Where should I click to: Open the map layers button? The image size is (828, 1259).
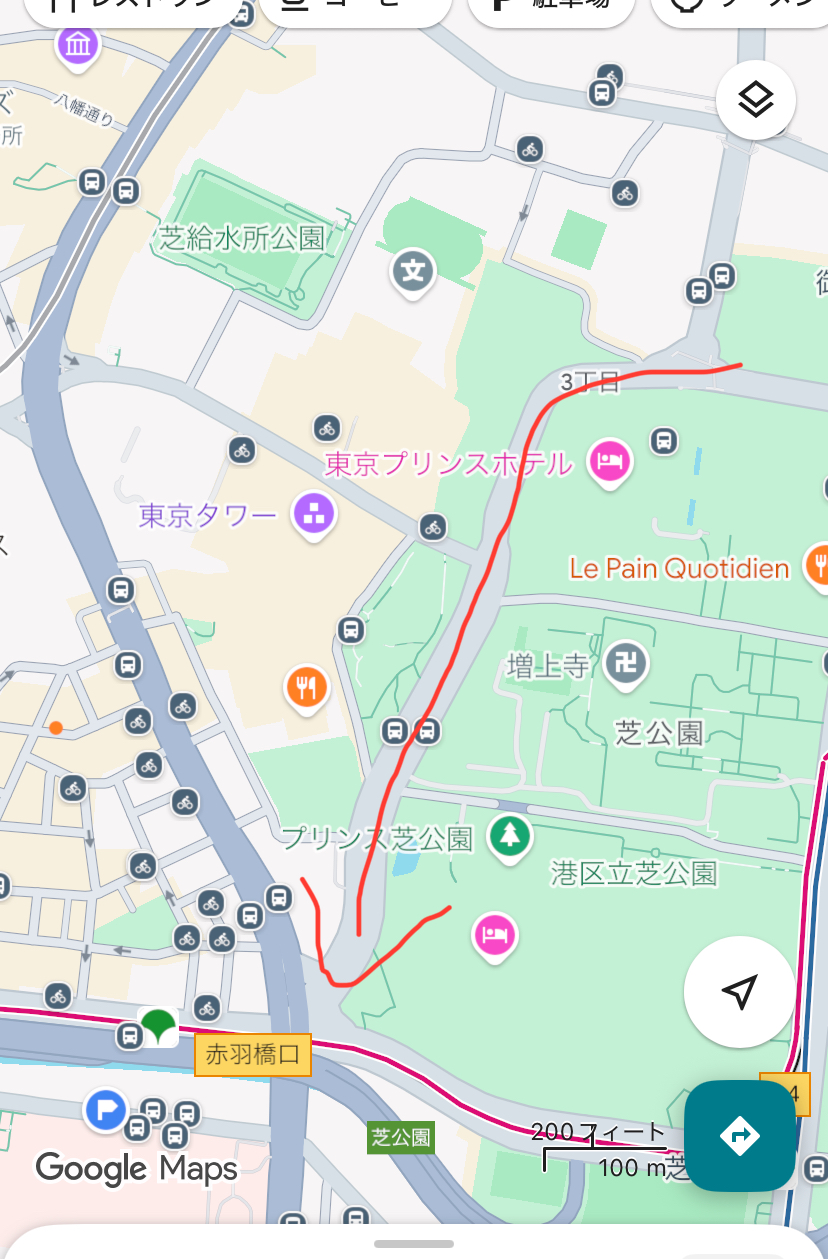pyautogui.click(x=756, y=100)
